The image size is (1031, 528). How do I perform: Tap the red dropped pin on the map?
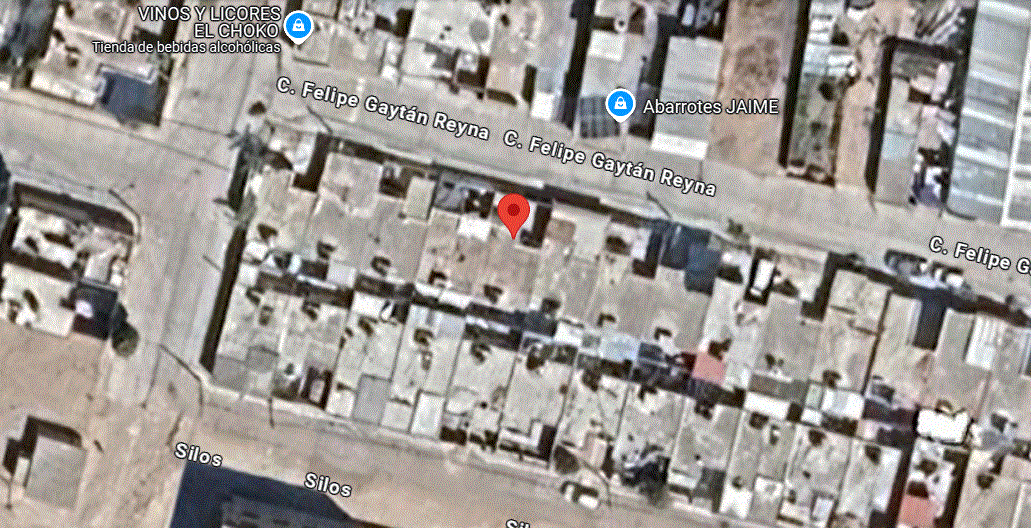pos(514,213)
